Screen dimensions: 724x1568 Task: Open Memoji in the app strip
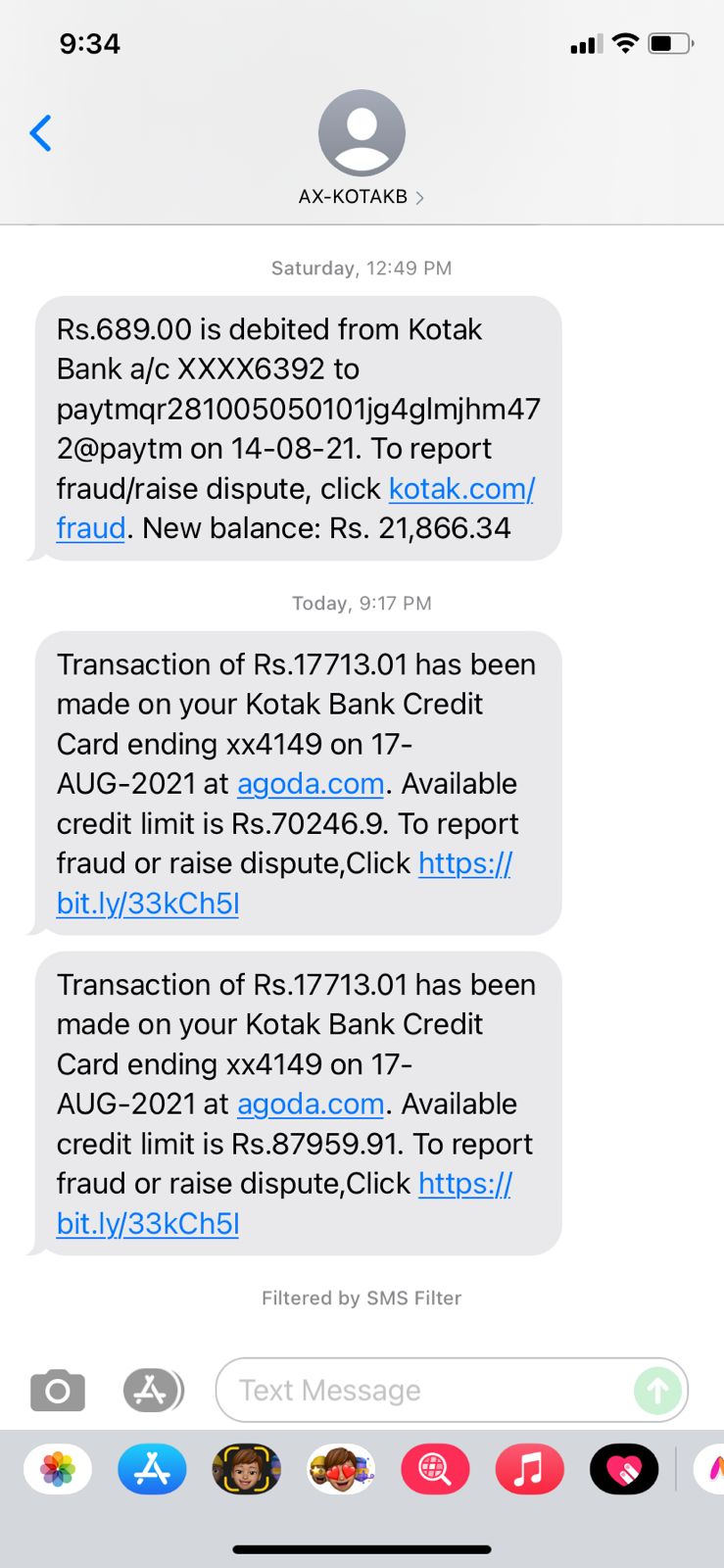246,1469
